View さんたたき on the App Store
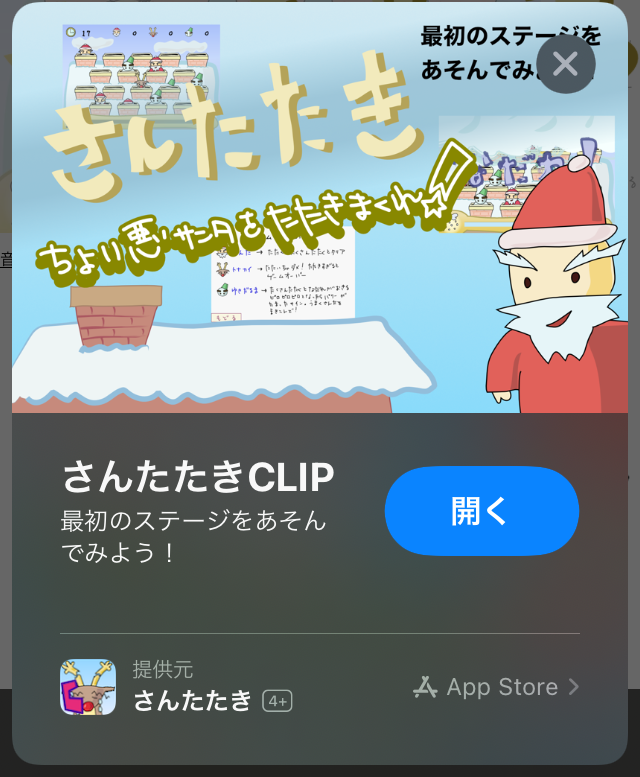 [497, 687]
